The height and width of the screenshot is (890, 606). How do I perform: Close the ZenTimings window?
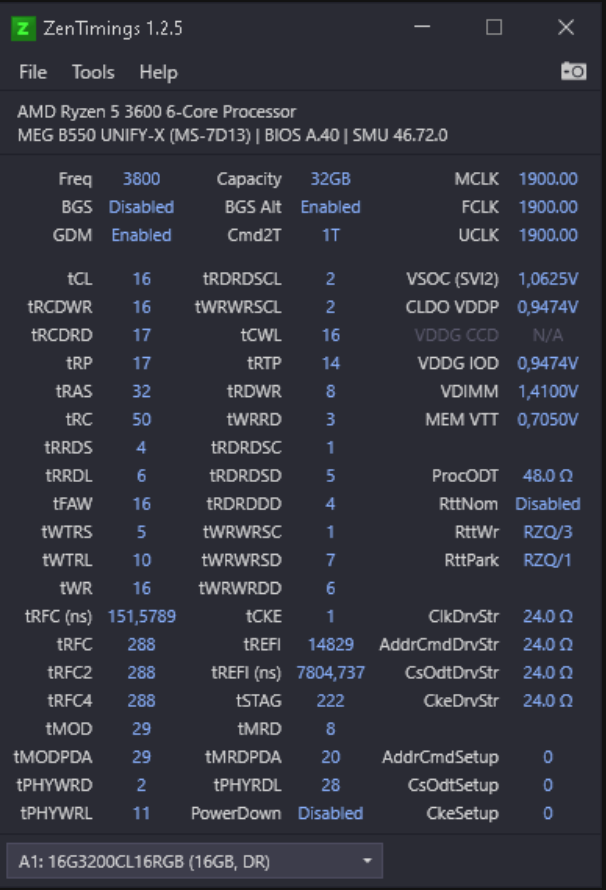click(x=566, y=28)
